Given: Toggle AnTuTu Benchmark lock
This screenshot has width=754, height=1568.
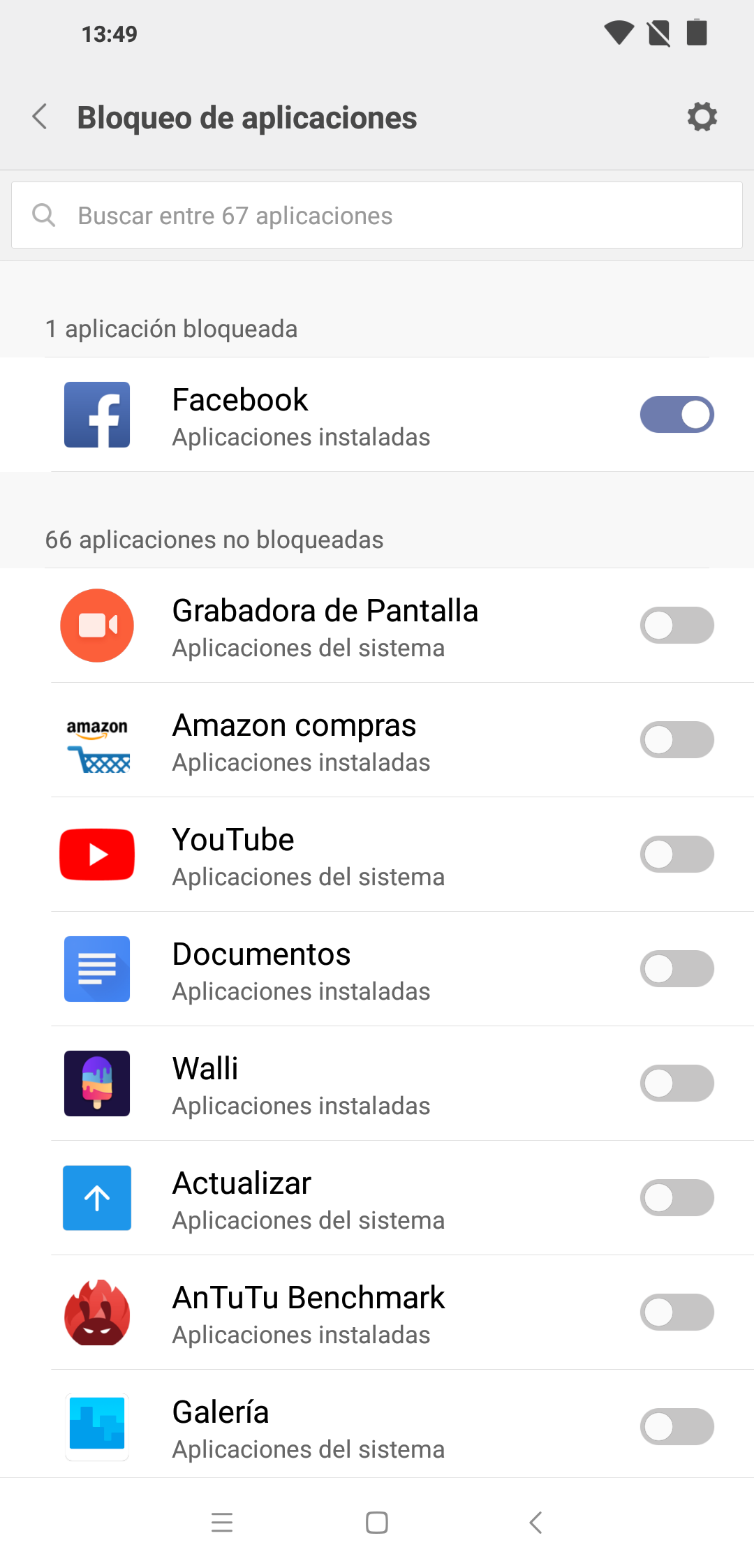Looking at the screenshot, I should coord(677,1312).
